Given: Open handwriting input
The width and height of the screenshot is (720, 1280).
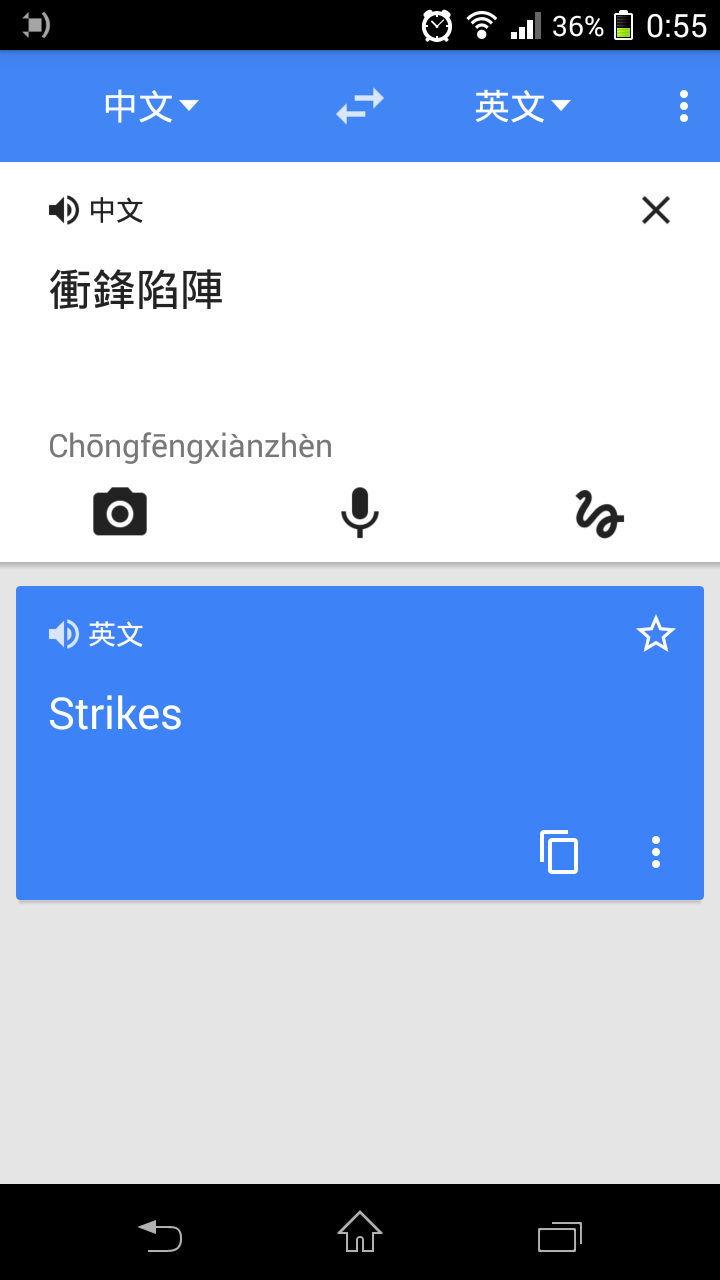Looking at the screenshot, I should (599, 513).
